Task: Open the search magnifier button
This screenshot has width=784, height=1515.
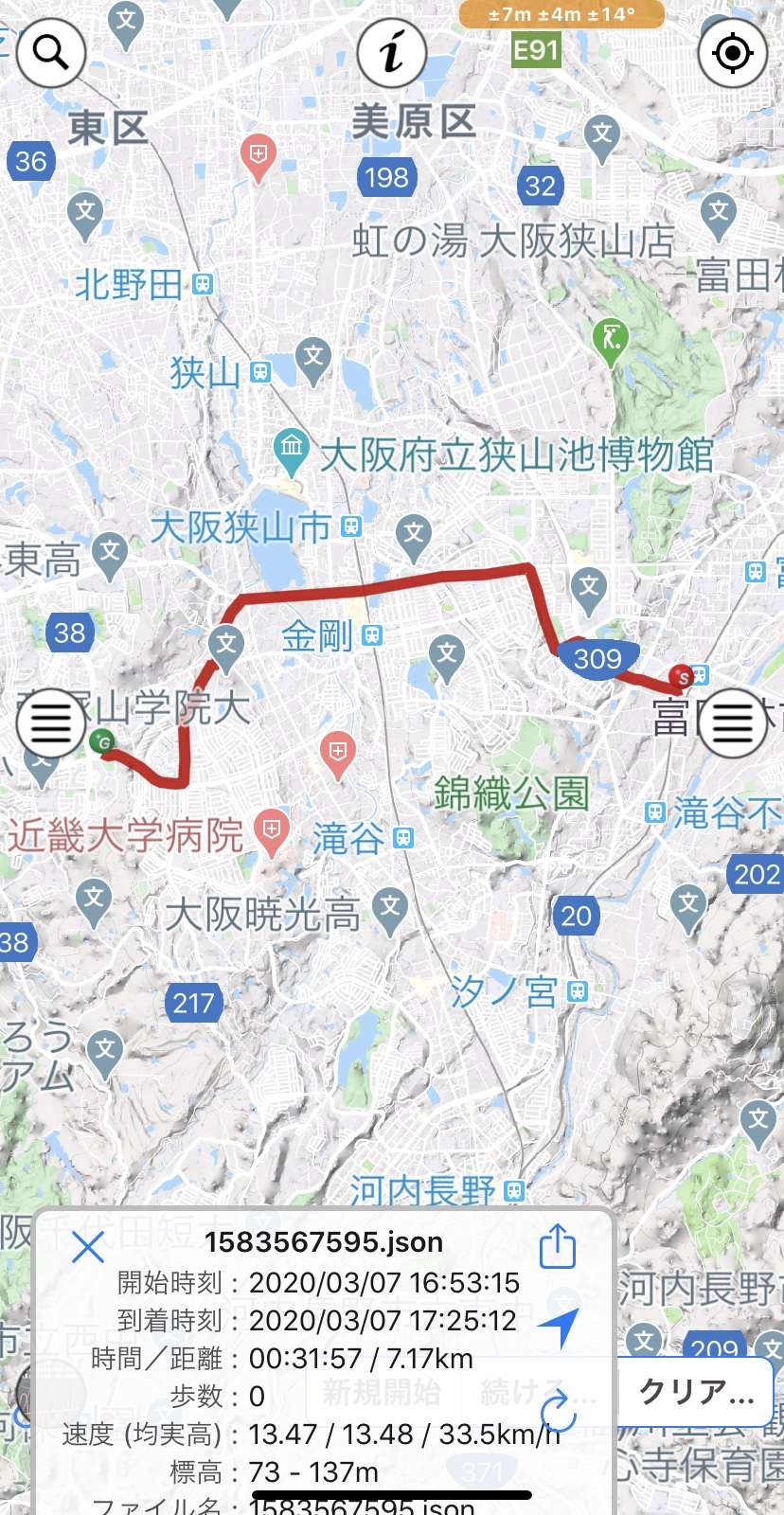Action: (x=51, y=52)
